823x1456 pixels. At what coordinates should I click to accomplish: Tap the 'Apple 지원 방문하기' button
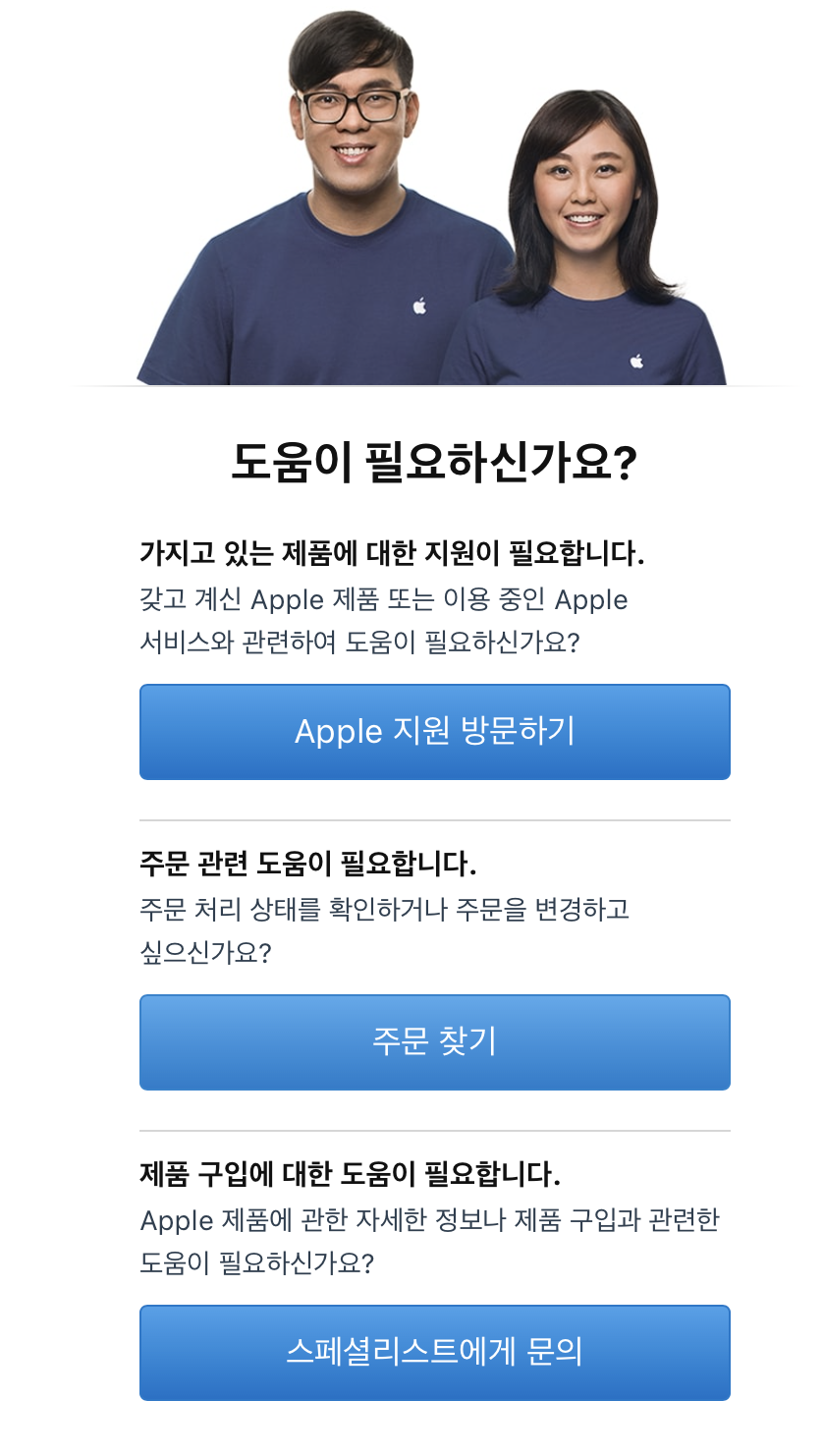(434, 732)
